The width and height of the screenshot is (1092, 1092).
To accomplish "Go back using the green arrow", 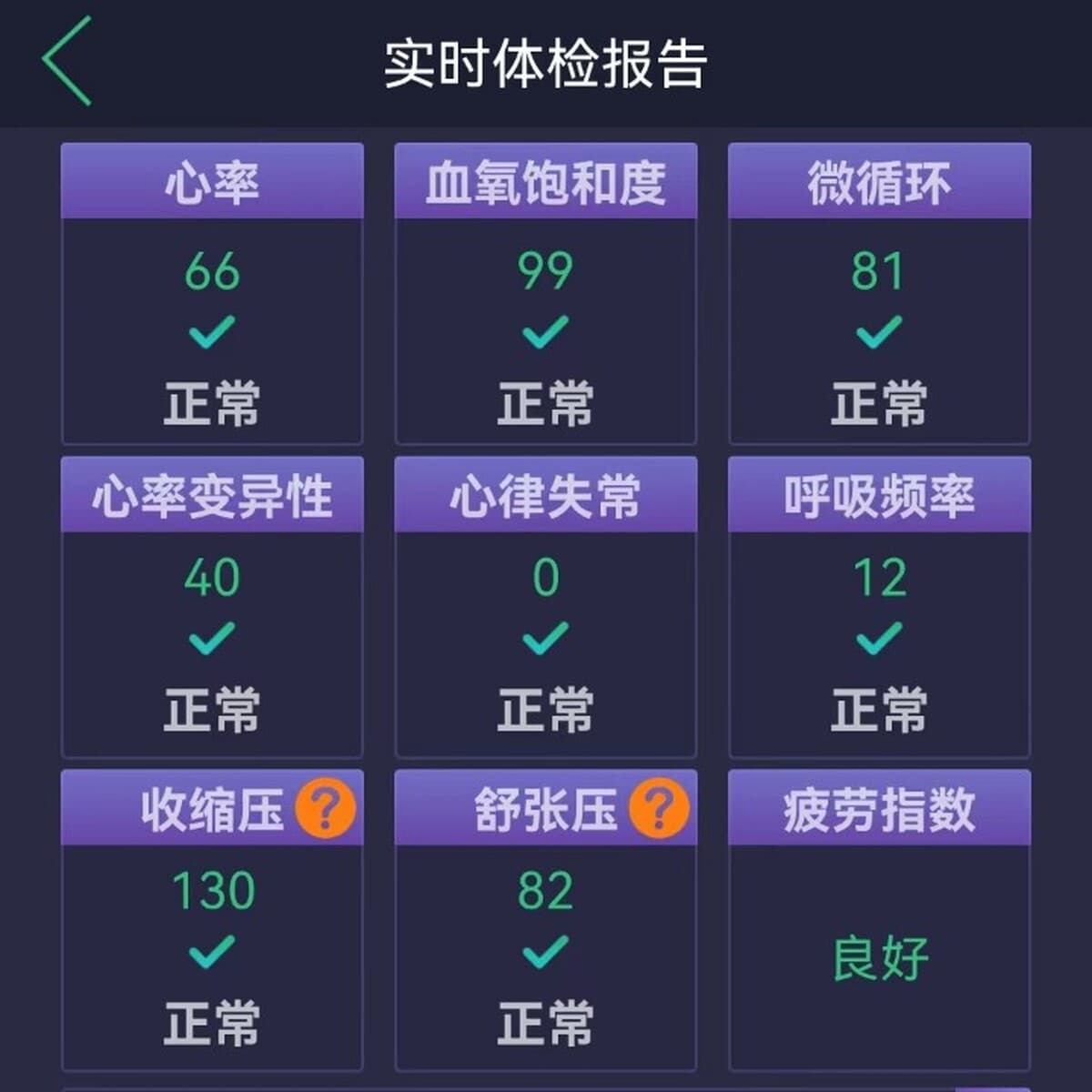I will click(66, 61).
